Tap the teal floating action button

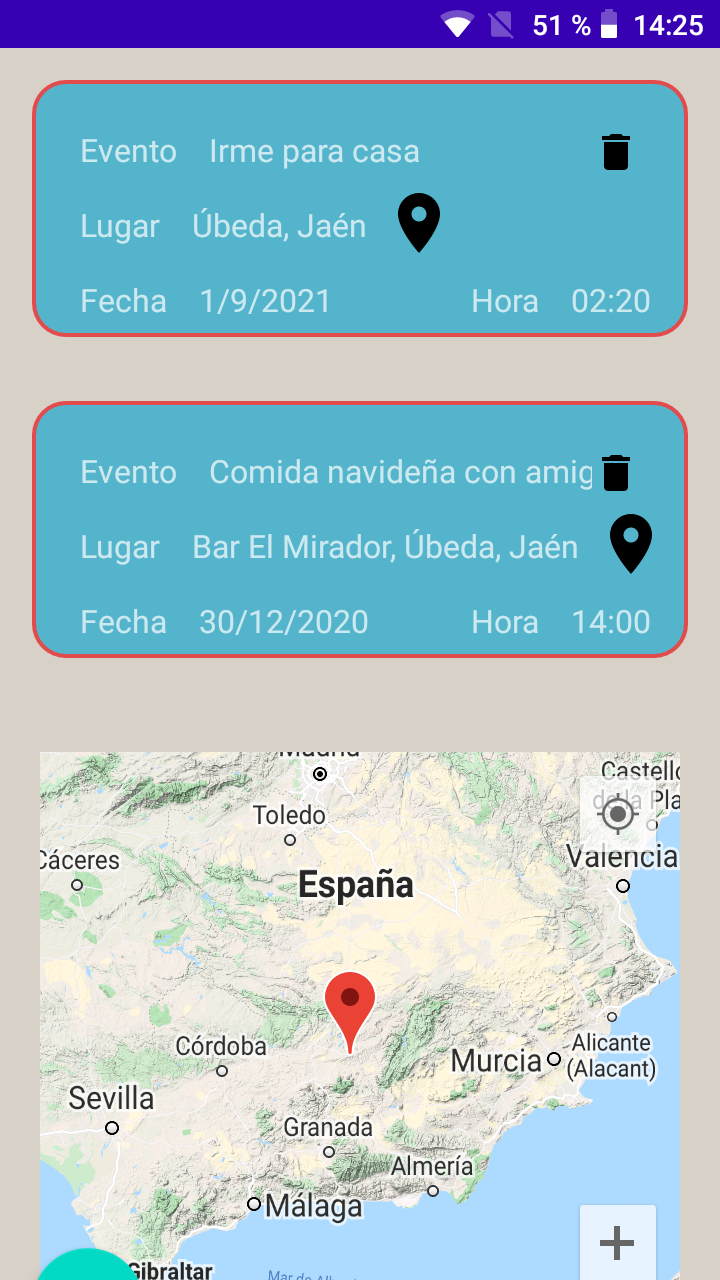click(88, 1268)
